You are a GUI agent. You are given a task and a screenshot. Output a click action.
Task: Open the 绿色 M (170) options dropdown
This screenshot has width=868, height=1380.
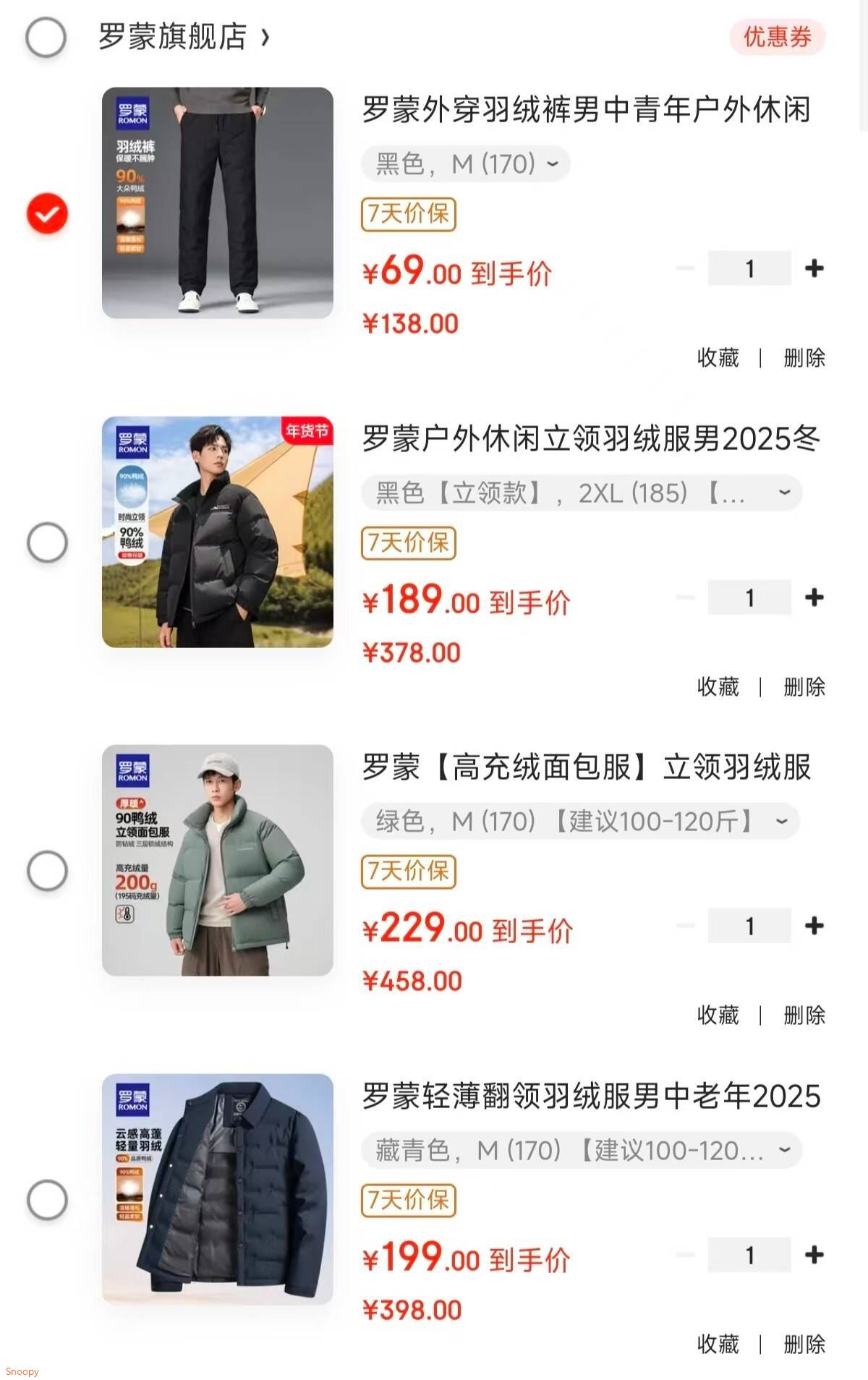click(x=579, y=821)
